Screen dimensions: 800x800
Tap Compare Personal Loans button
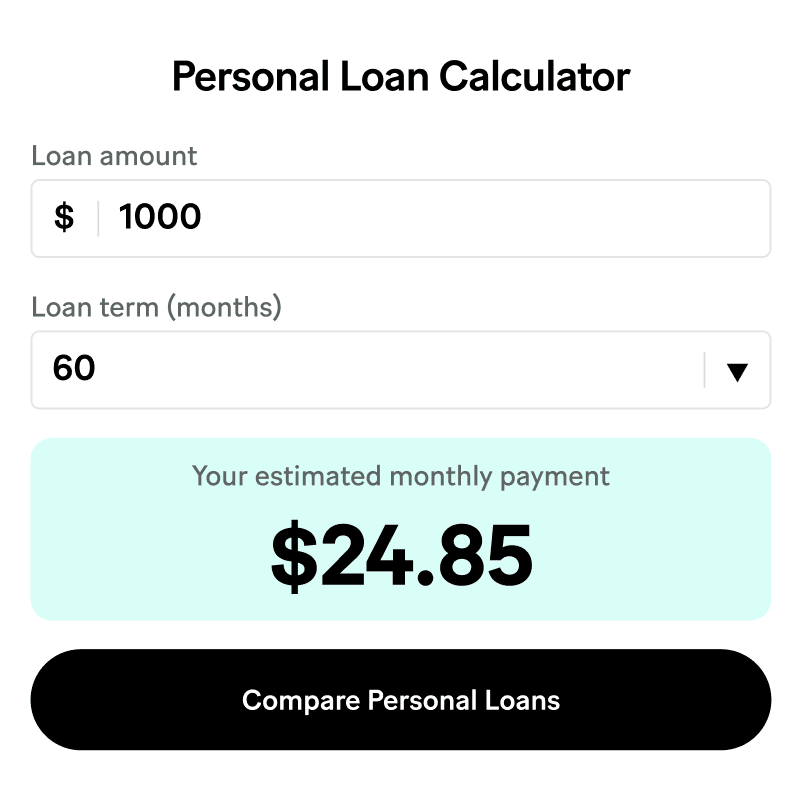point(400,700)
